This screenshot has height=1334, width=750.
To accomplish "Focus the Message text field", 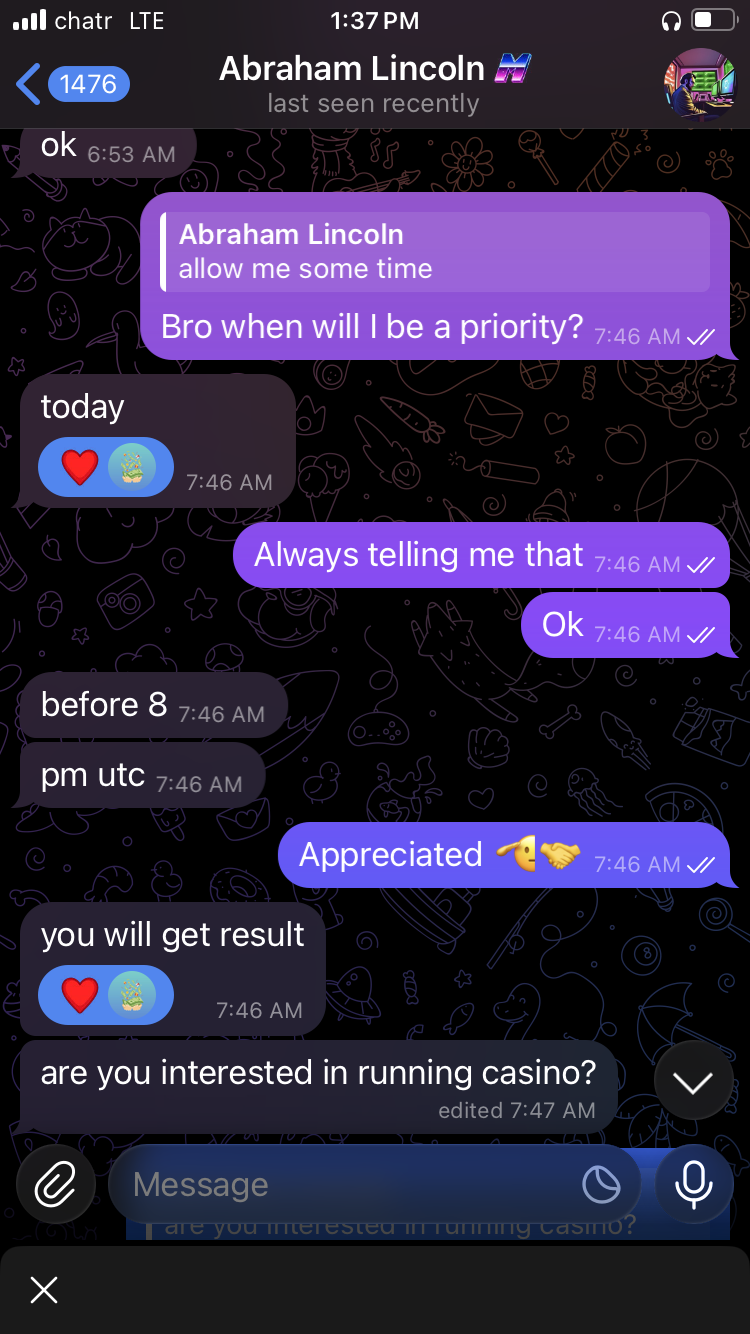I will point(340,1185).
